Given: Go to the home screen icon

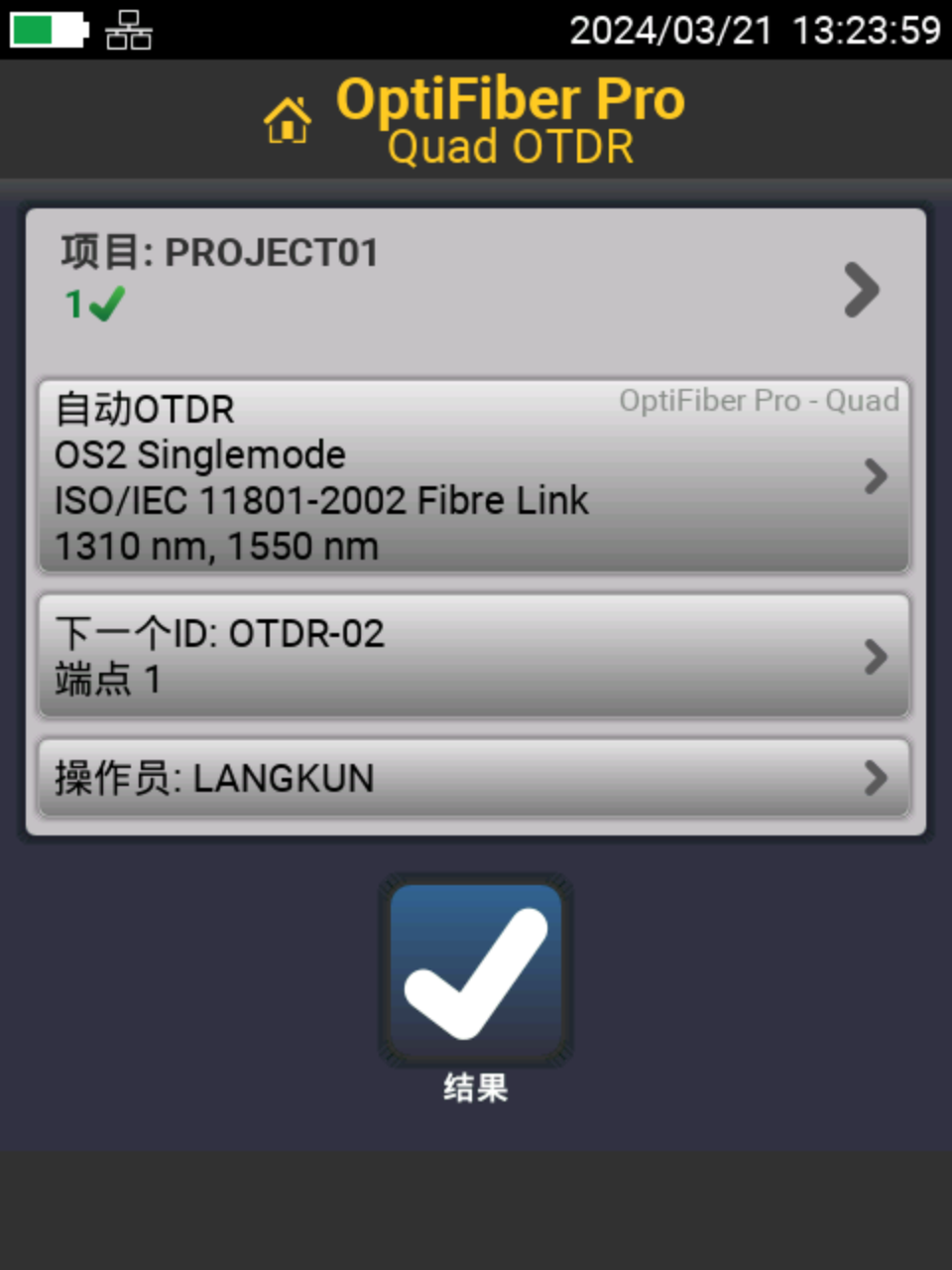Looking at the screenshot, I should [288, 121].
